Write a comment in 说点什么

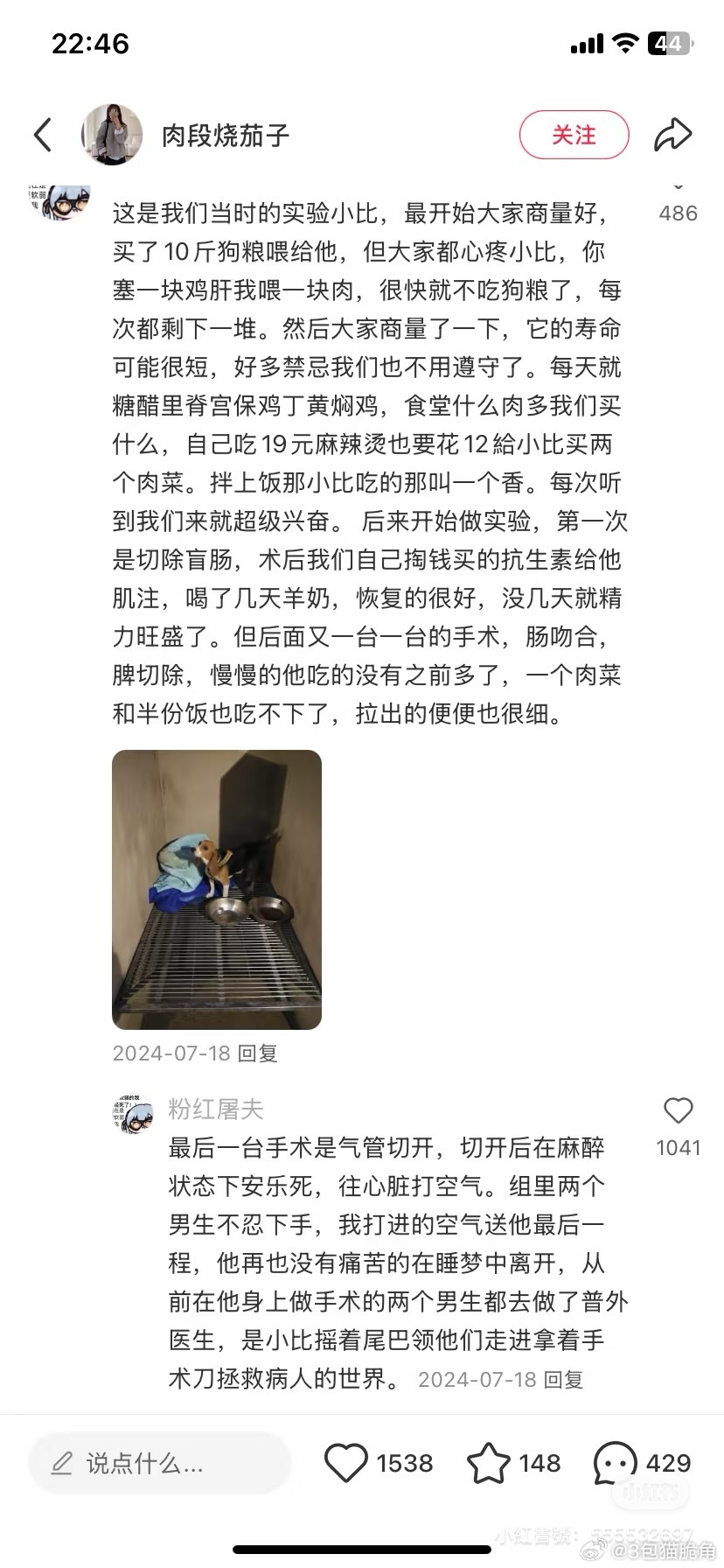[x=159, y=1463]
